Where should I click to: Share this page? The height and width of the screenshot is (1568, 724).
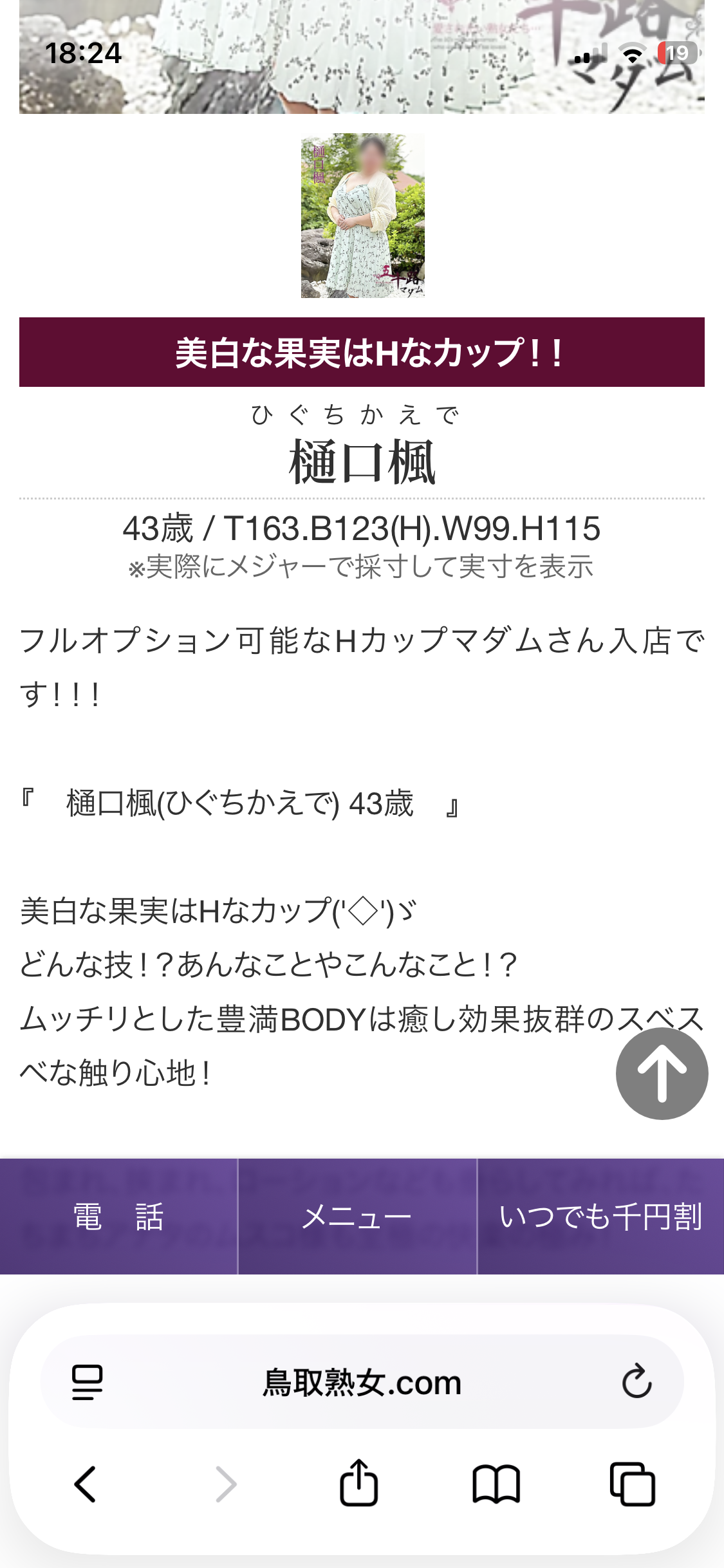(x=358, y=1482)
